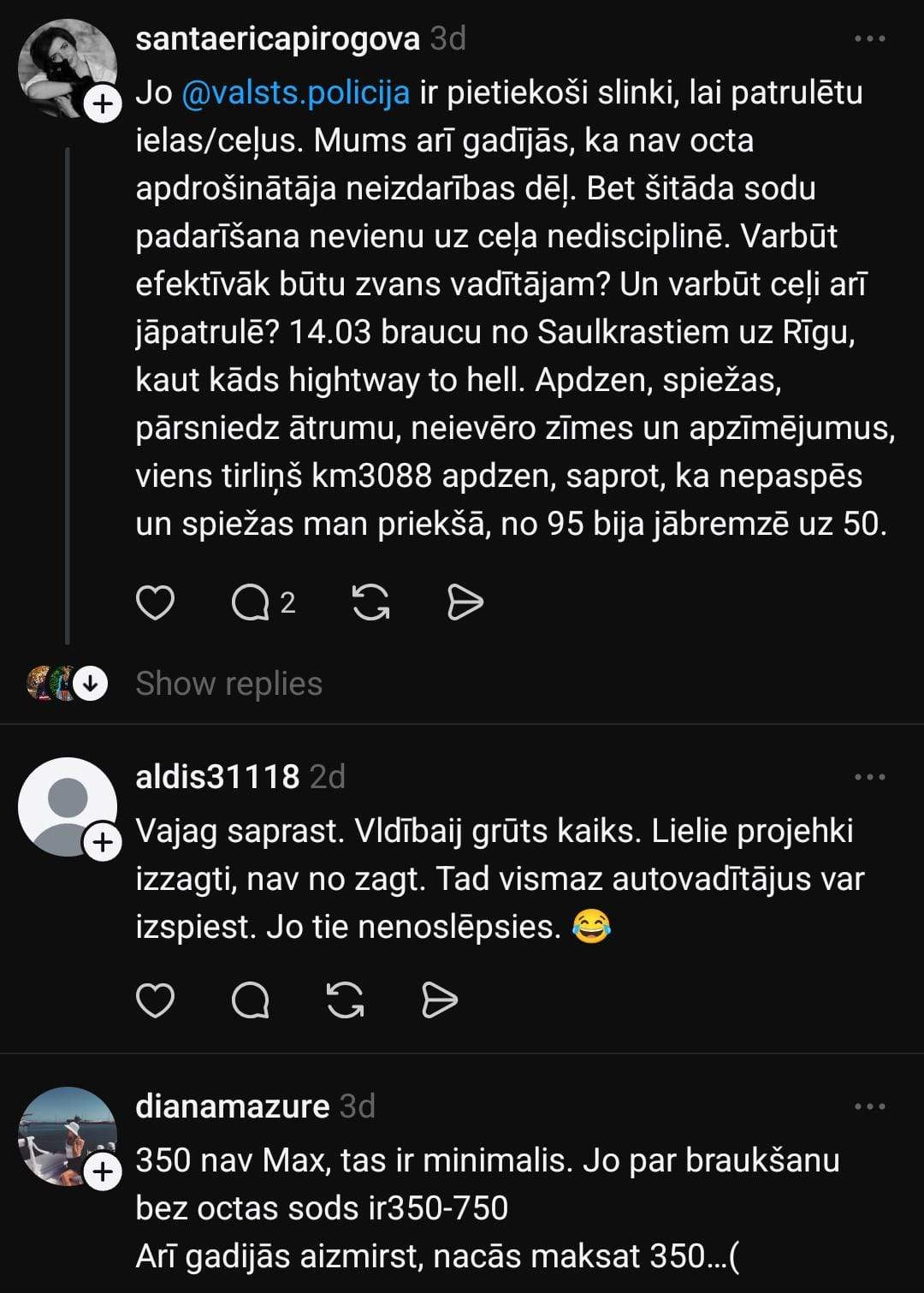The width and height of the screenshot is (924, 1293).
Task: Like aldis31118's comment
Action: tap(155, 999)
